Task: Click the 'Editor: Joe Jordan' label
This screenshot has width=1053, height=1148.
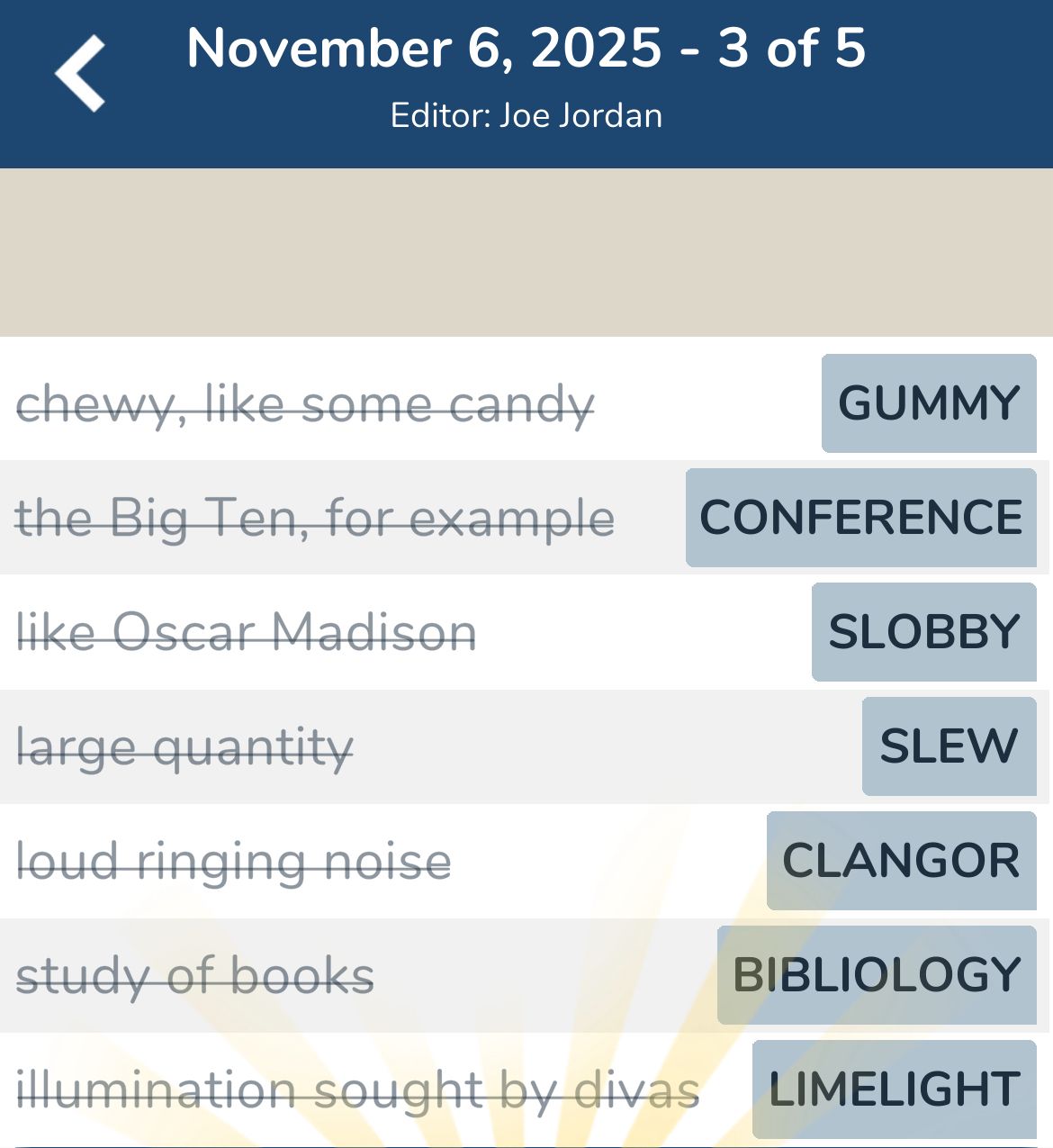Action: click(526, 114)
